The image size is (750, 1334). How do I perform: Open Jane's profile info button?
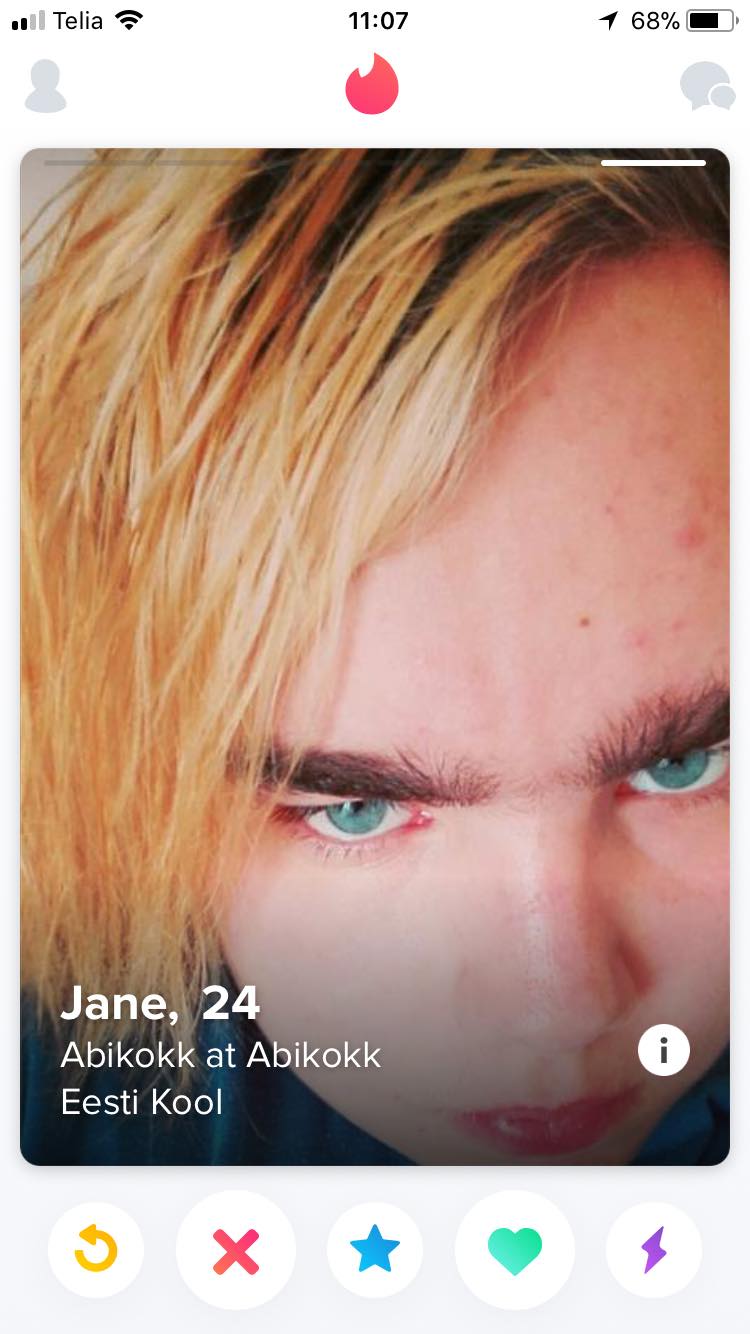click(663, 1049)
